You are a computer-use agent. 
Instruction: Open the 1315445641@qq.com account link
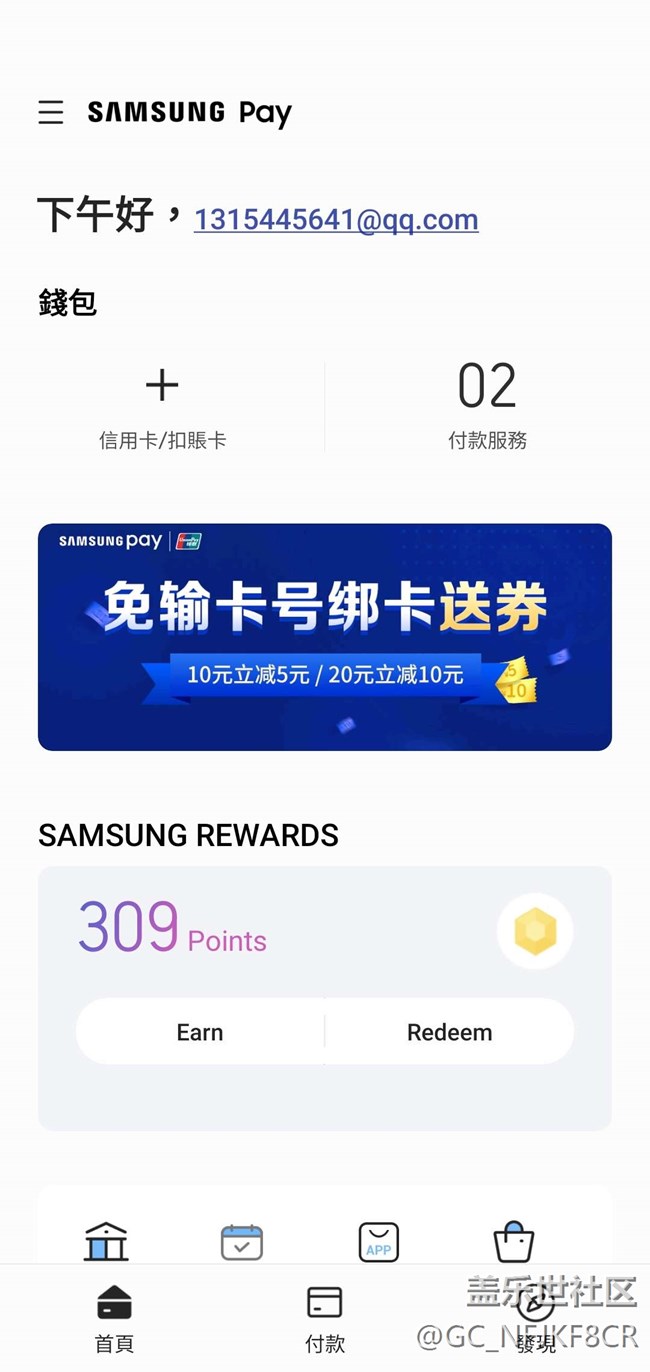coord(336,219)
